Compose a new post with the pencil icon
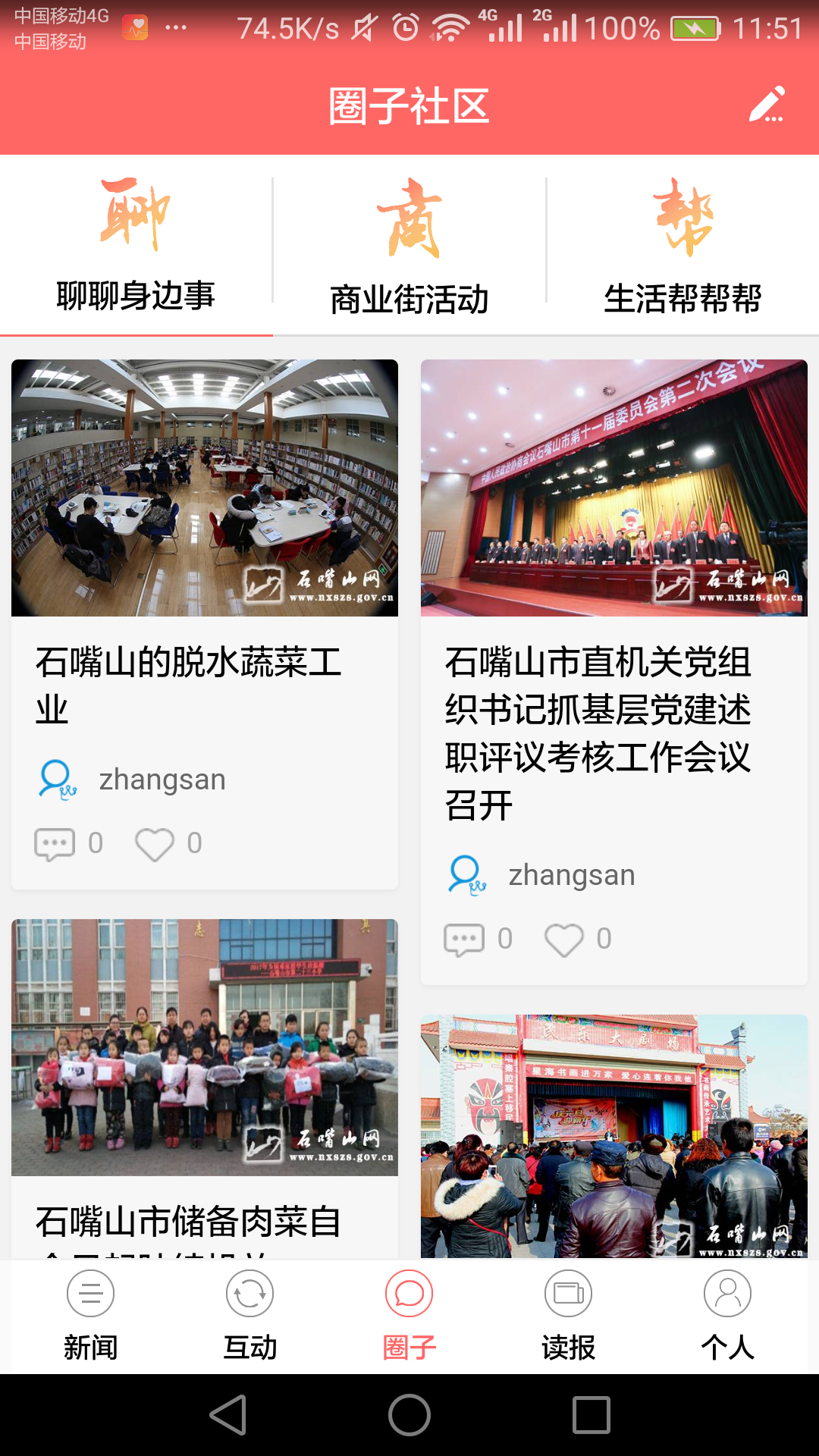This screenshot has height=1456, width=819. (x=767, y=105)
